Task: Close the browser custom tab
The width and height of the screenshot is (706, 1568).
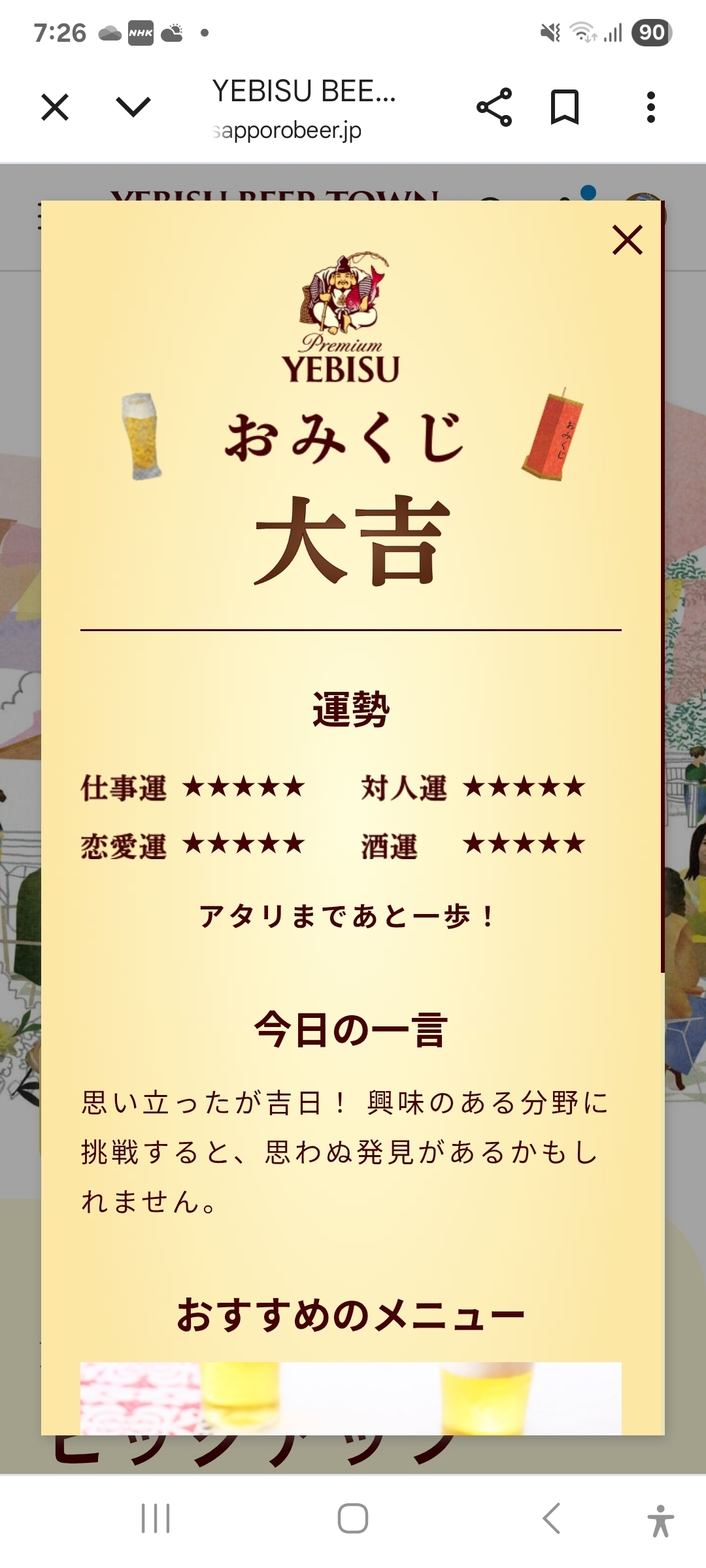Action: click(x=55, y=107)
